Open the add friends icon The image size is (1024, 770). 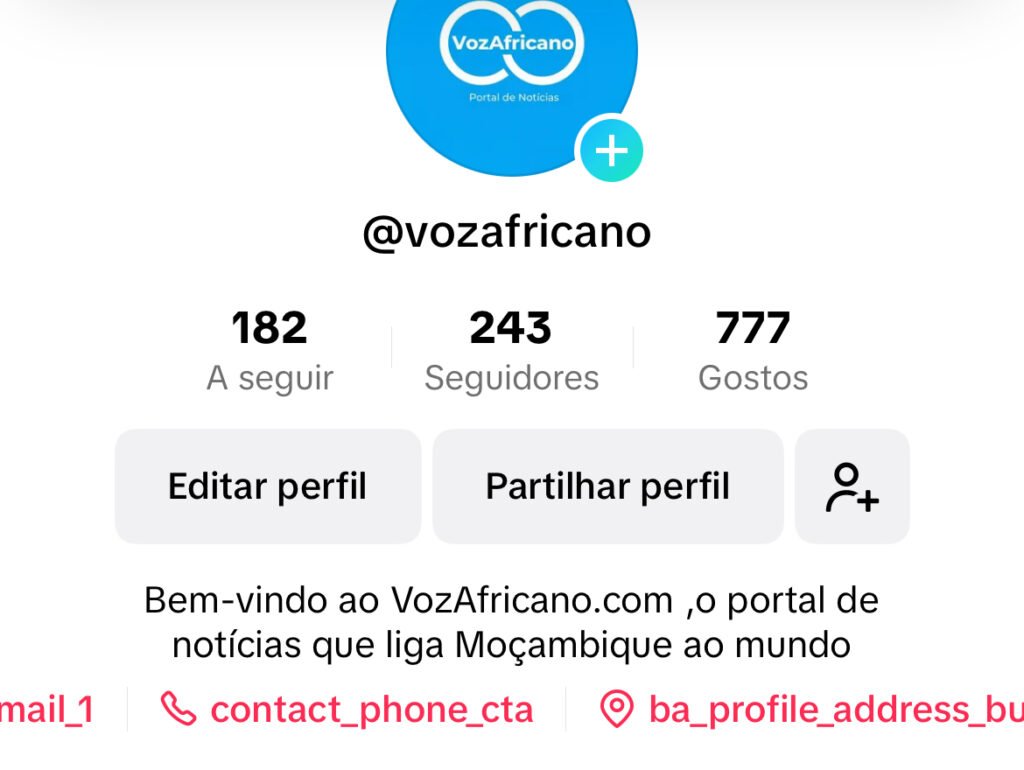click(852, 487)
